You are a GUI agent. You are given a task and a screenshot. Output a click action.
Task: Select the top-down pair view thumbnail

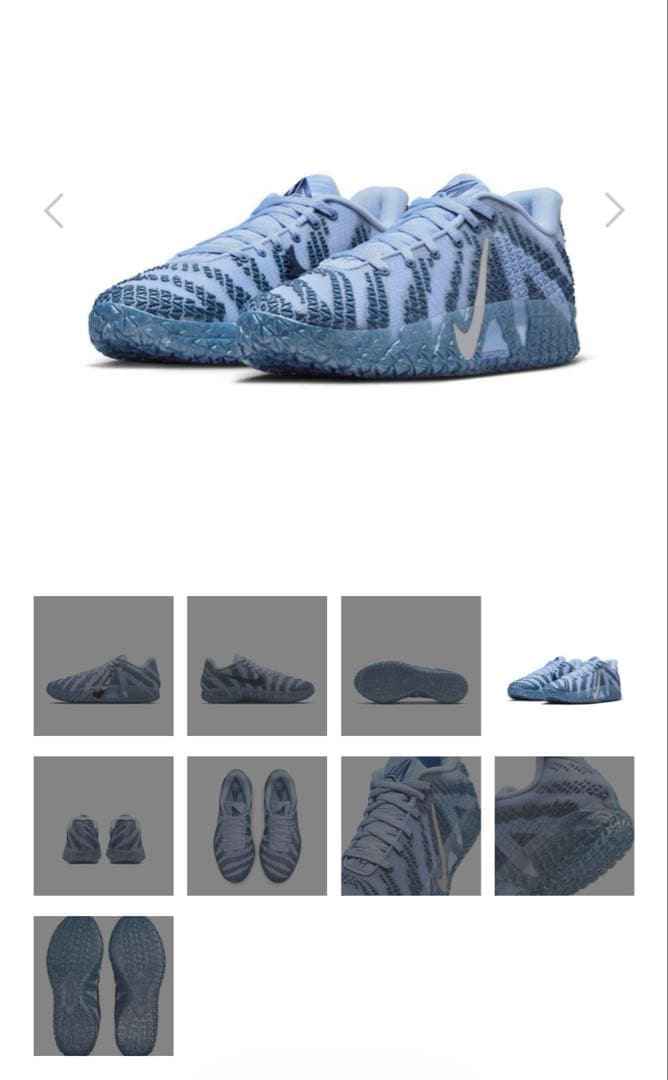point(257,826)
